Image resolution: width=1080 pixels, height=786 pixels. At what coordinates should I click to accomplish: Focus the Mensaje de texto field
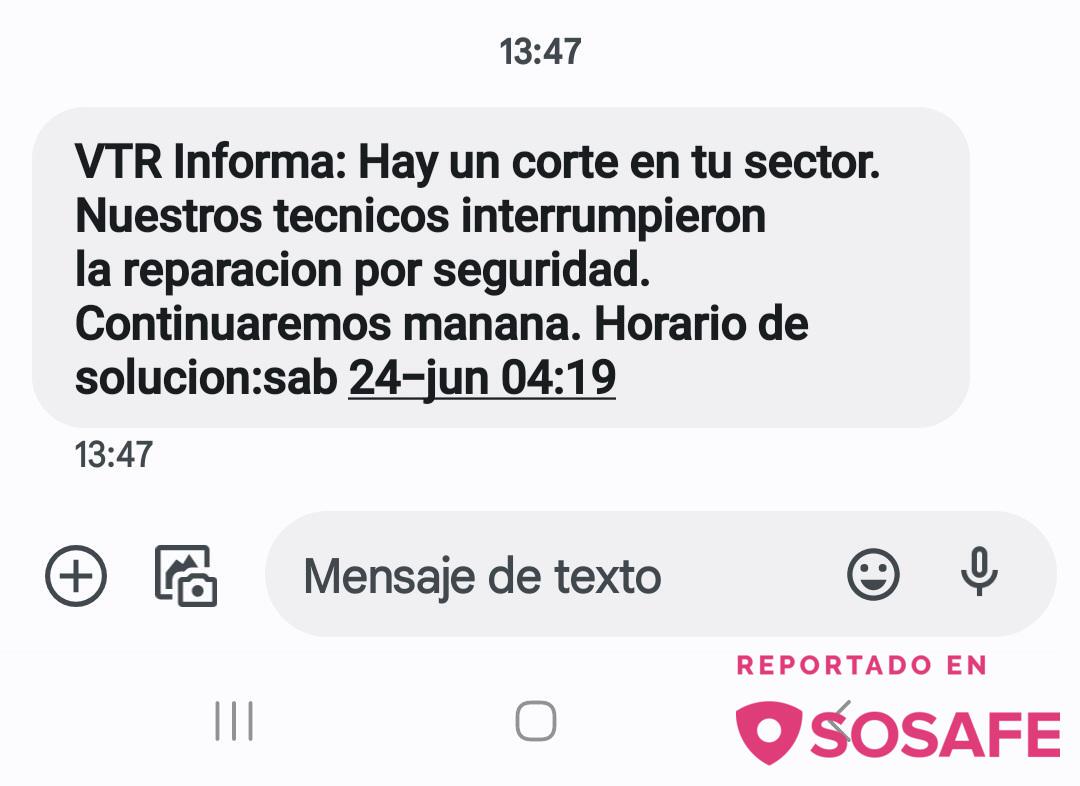coord(540,576)
